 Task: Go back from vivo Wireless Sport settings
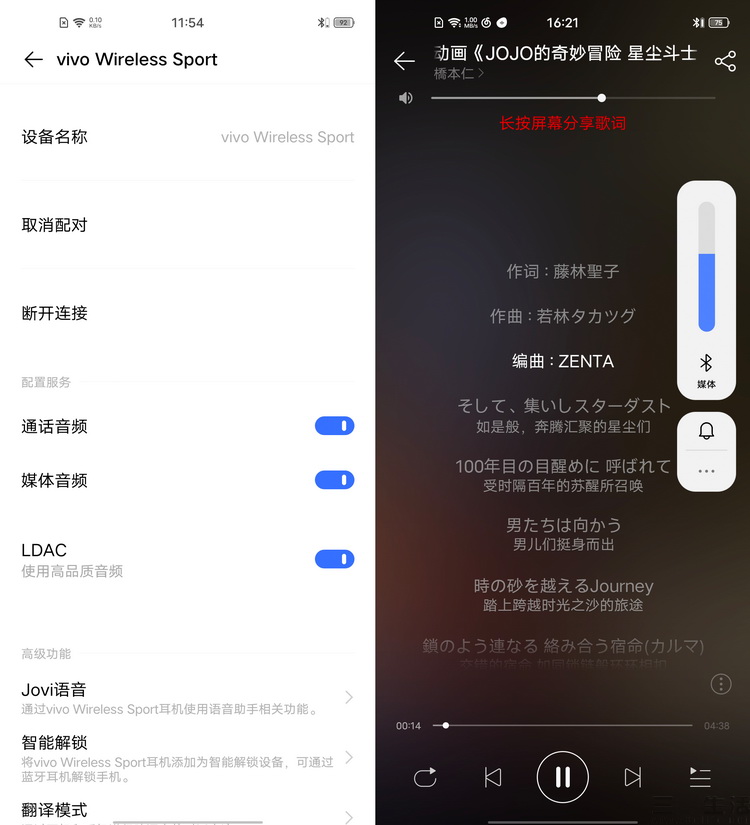[33, 60]
